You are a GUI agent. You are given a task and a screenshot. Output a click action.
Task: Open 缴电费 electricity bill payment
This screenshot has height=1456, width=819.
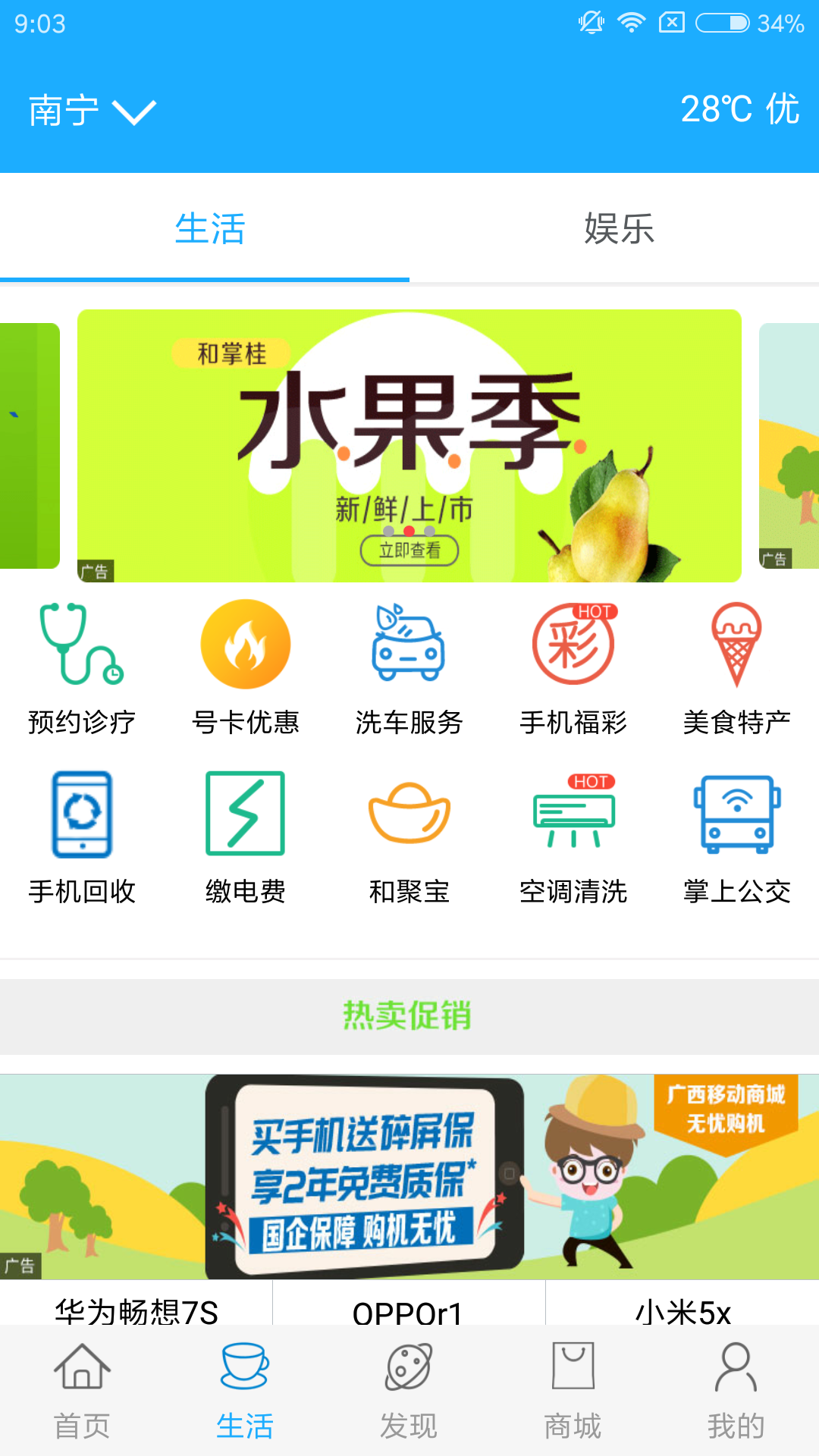coord(245,838)
